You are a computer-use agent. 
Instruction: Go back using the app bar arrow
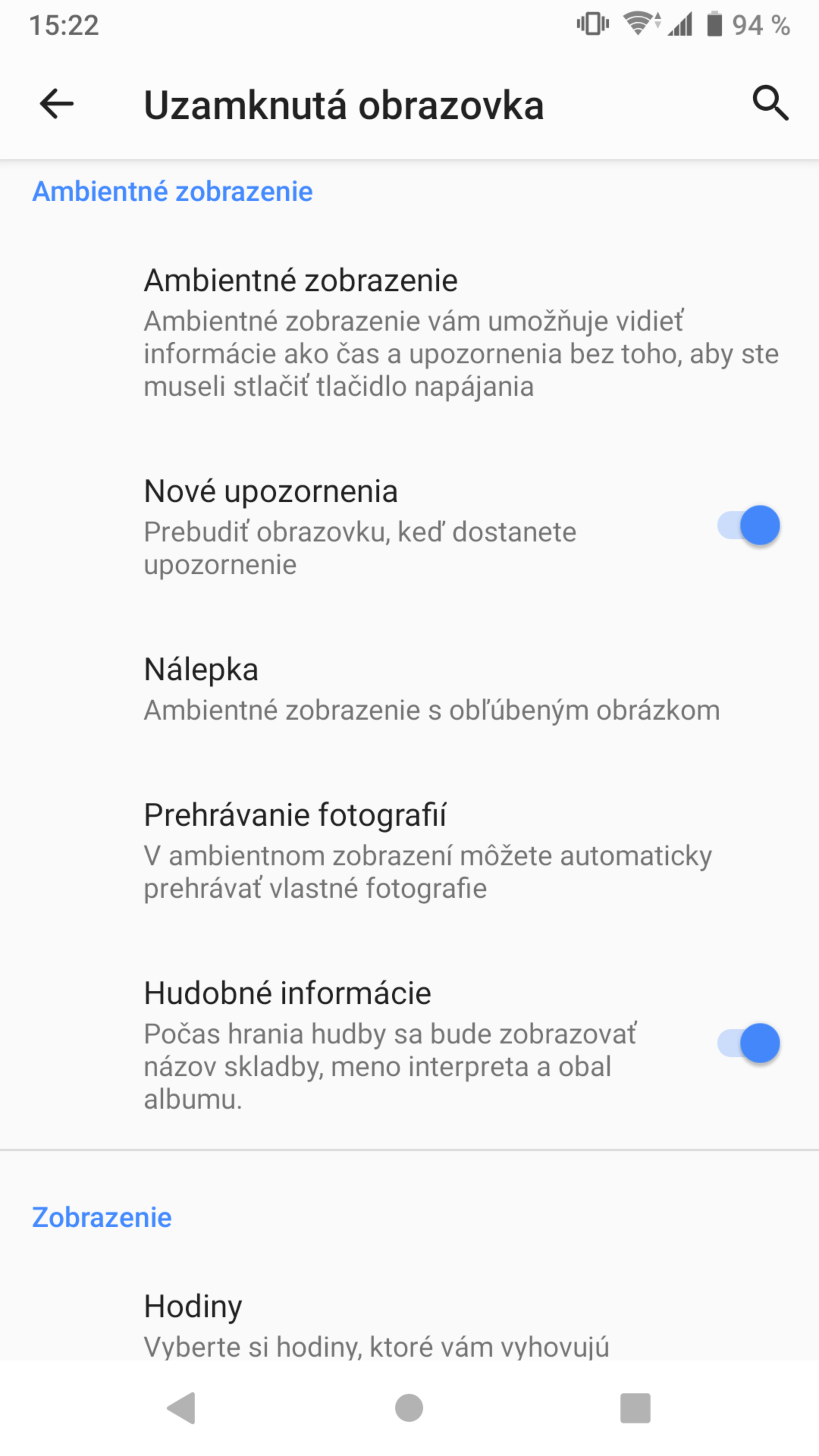coord(56,104)
